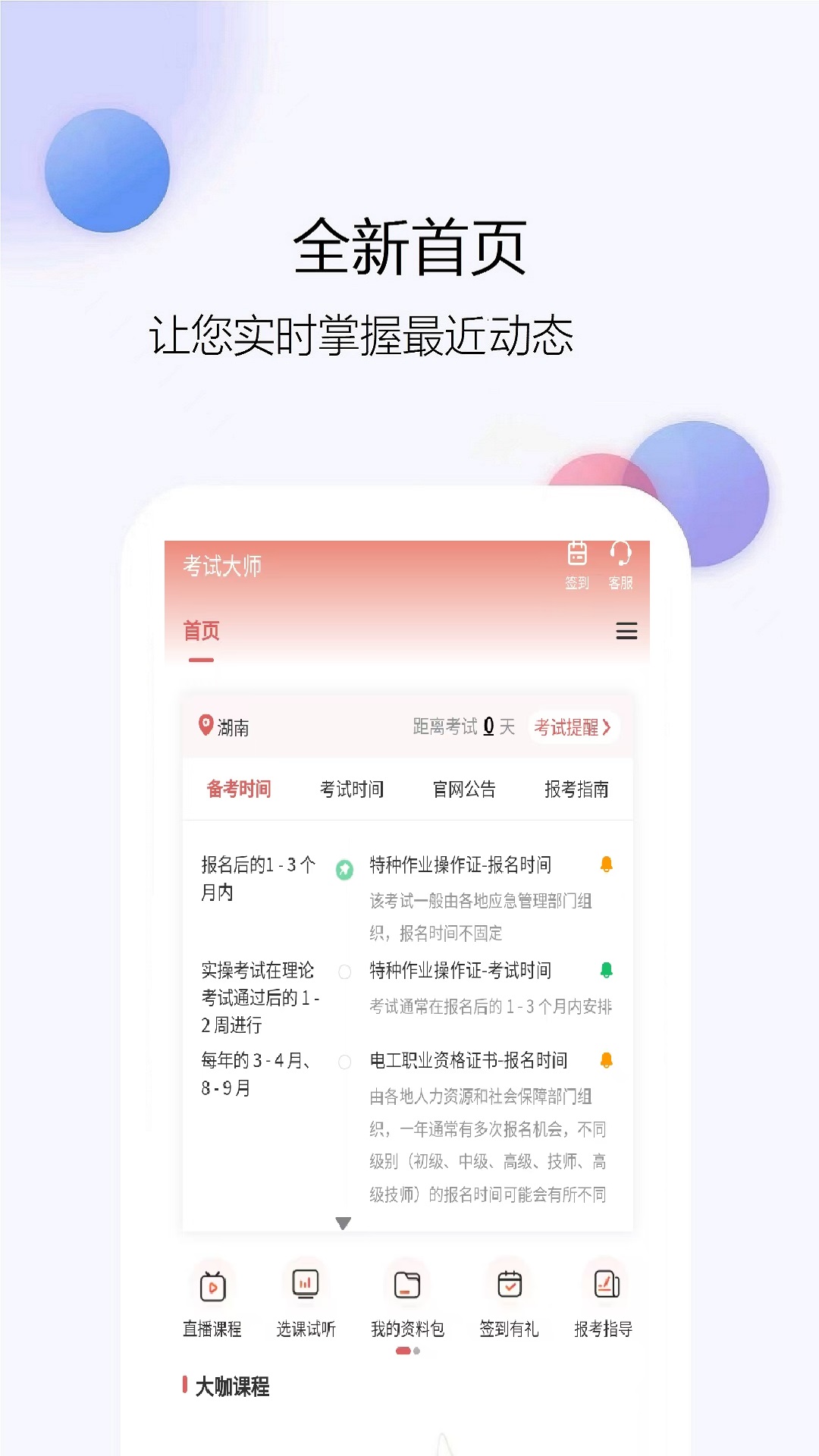Screen dimensions: 819x1456
Task: Toggle the green bell reminder for 特种作业操作证-考试时间
Action: 607,970
